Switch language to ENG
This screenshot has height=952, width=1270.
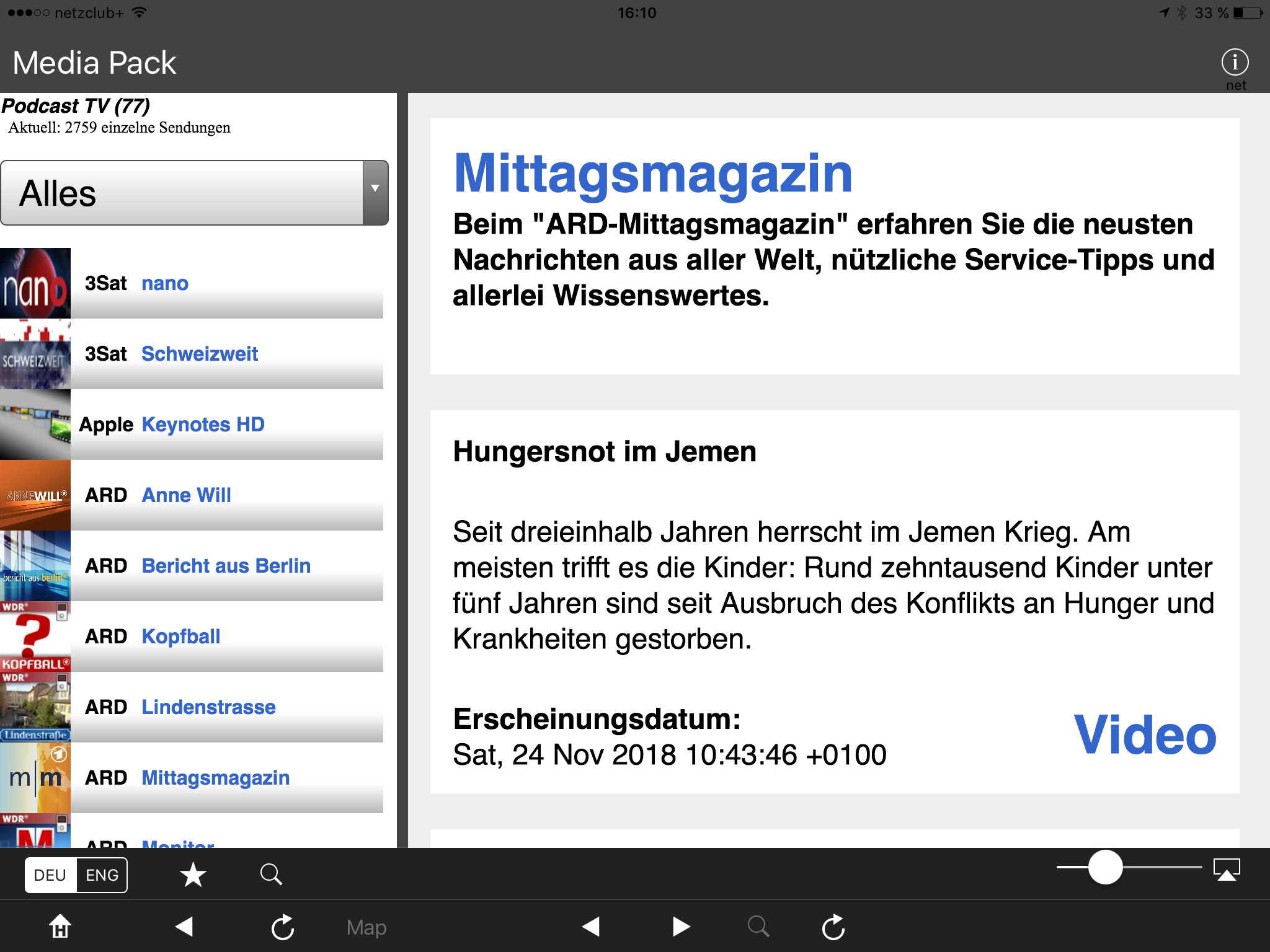click(102, 875)
